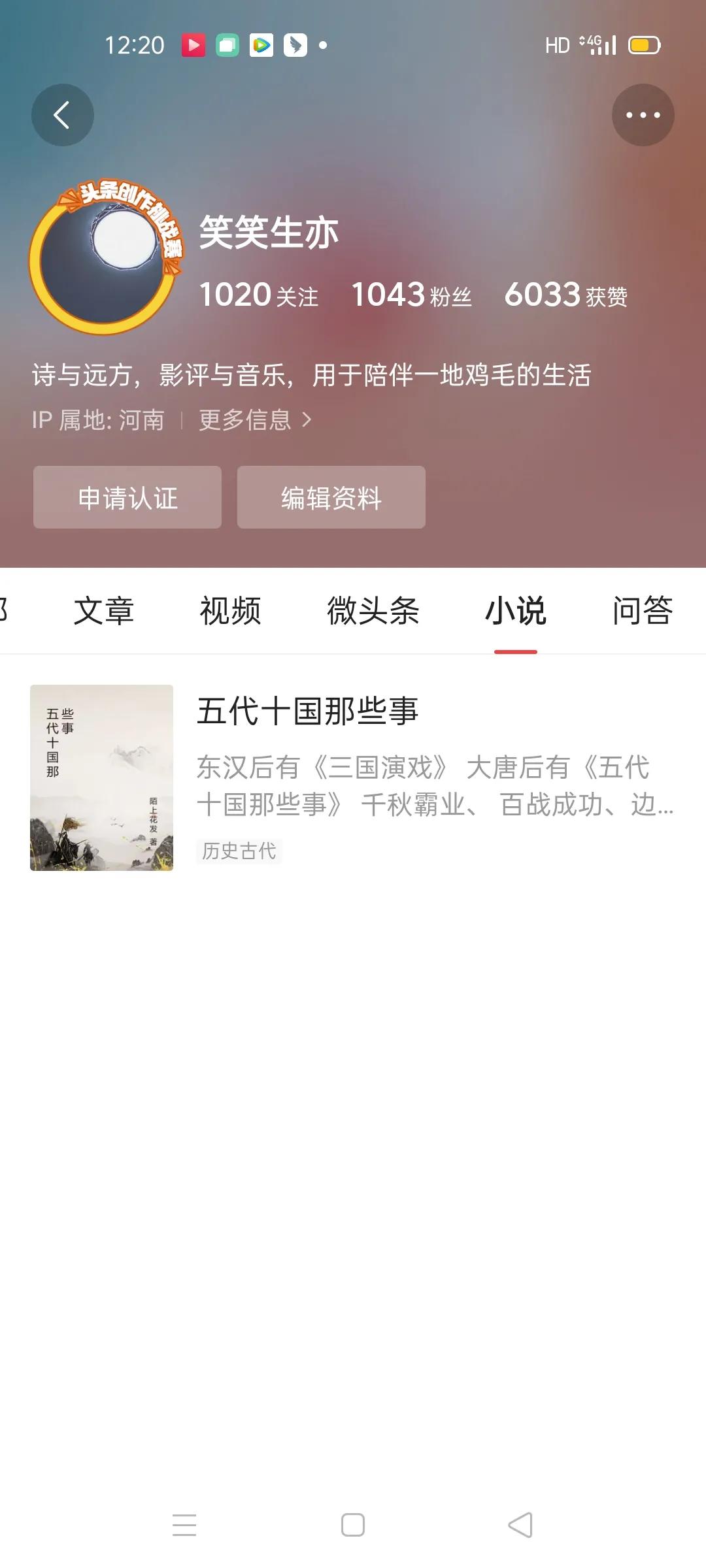Screen dimensions: 706x1568
Task: Switch to the 问答 tab
Action: (x=642, y=612)
